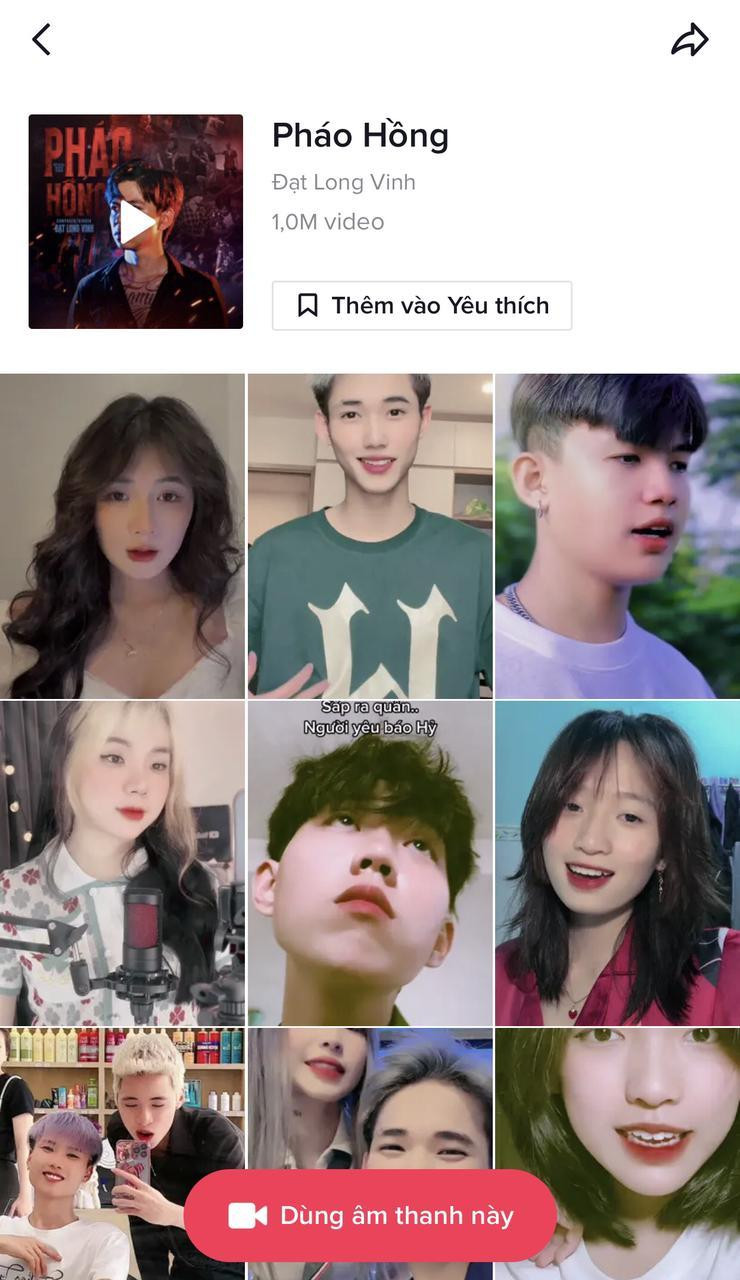Open video of girl in red shirt
This screenshot has height=1280, width=740.
click(617, 862)
